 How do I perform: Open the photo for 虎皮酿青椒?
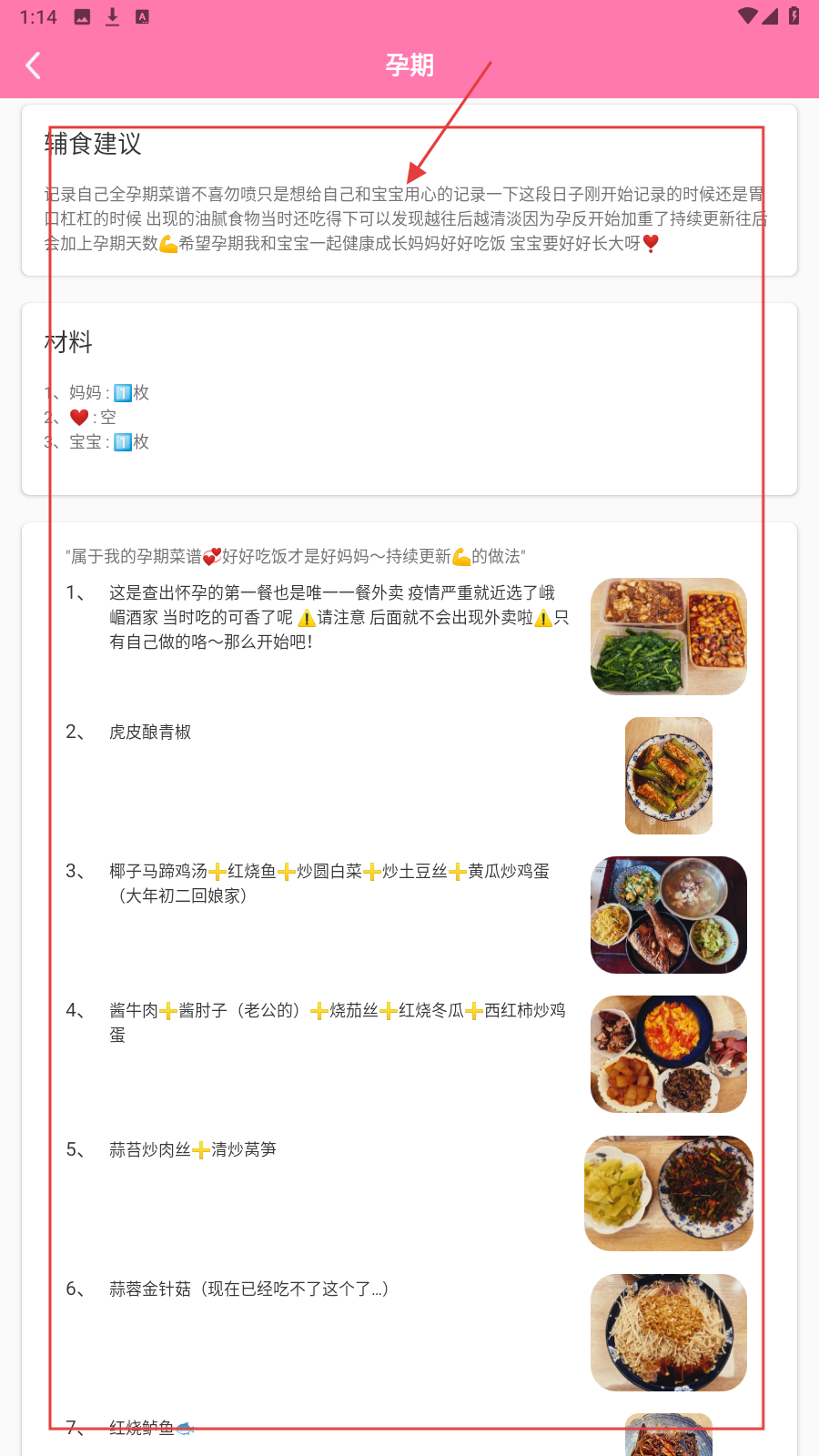coord(668,775)
